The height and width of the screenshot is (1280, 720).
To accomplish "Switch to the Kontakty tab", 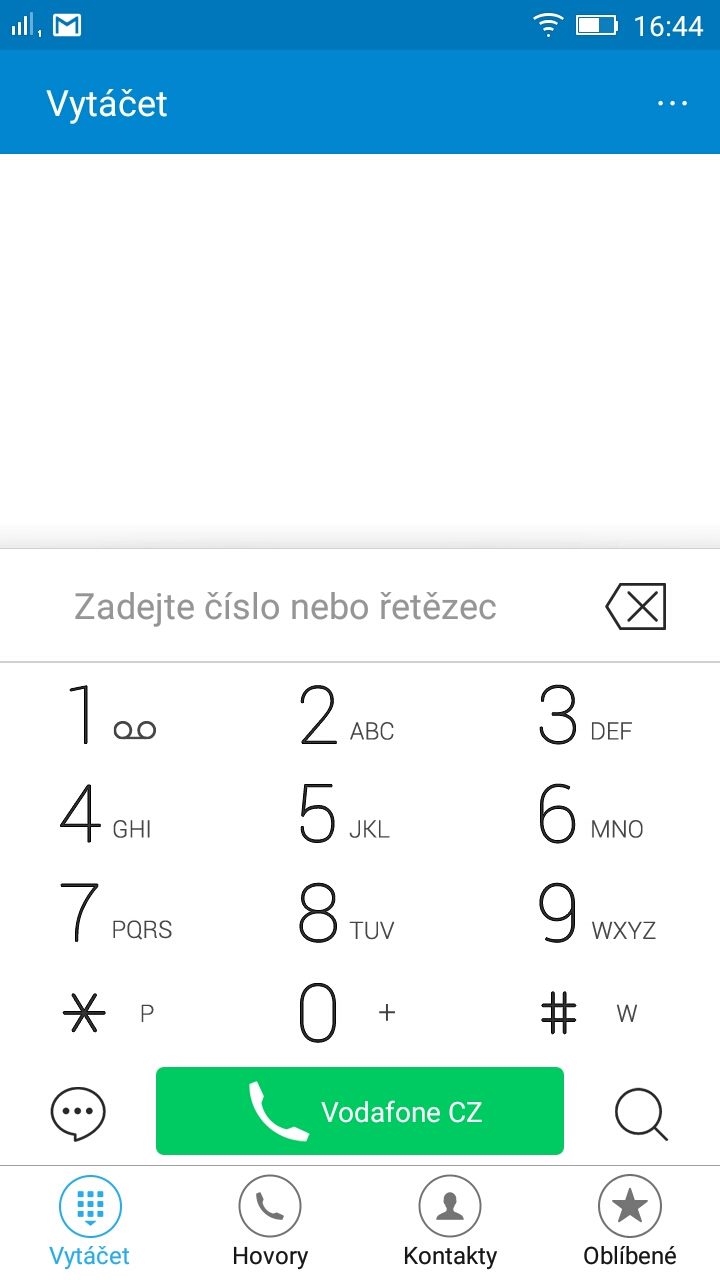I will point(450,1220).
